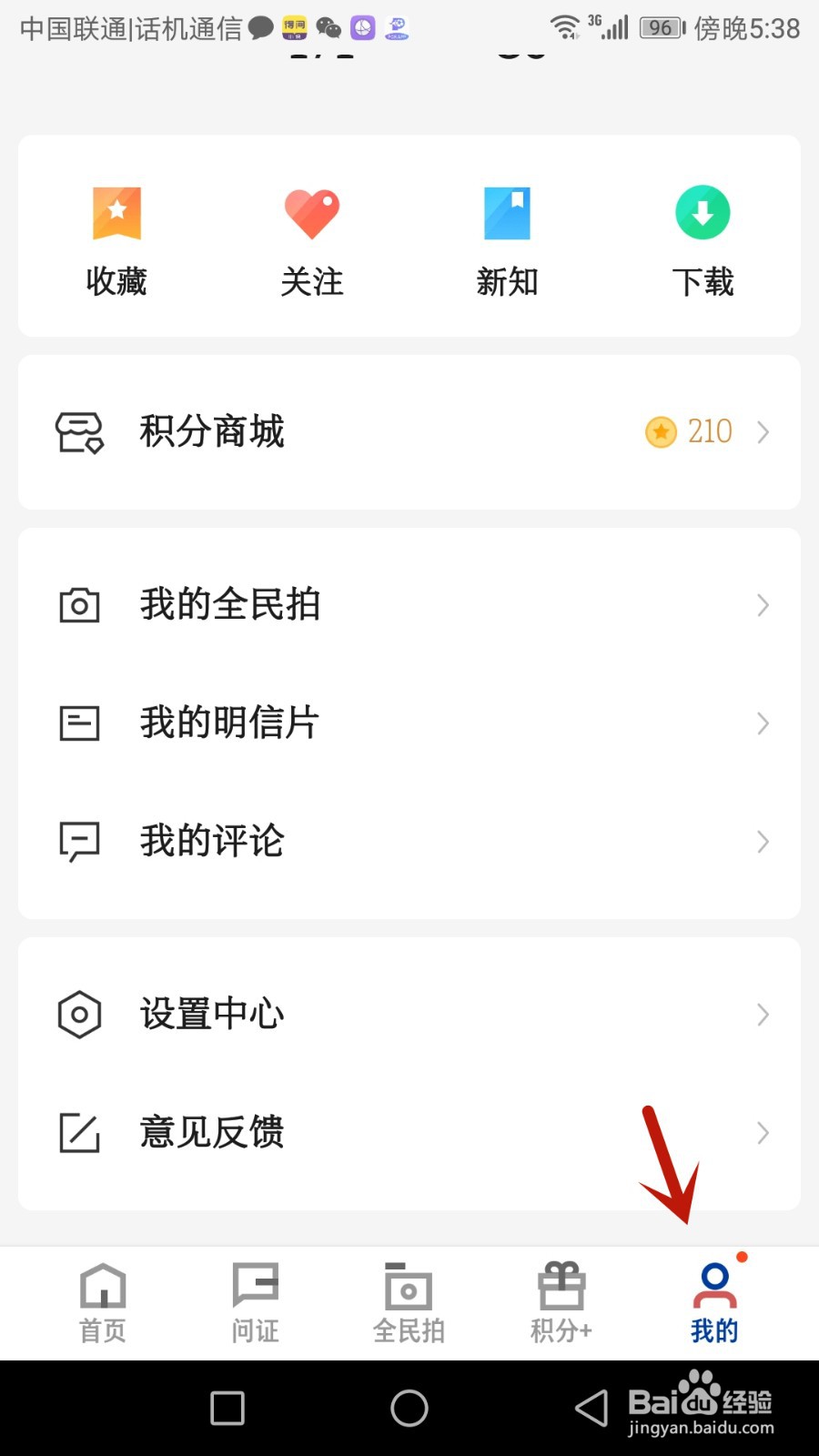The image size is (819, 1456).
Task: Open the recent apps button
Action: (227, 1409)
